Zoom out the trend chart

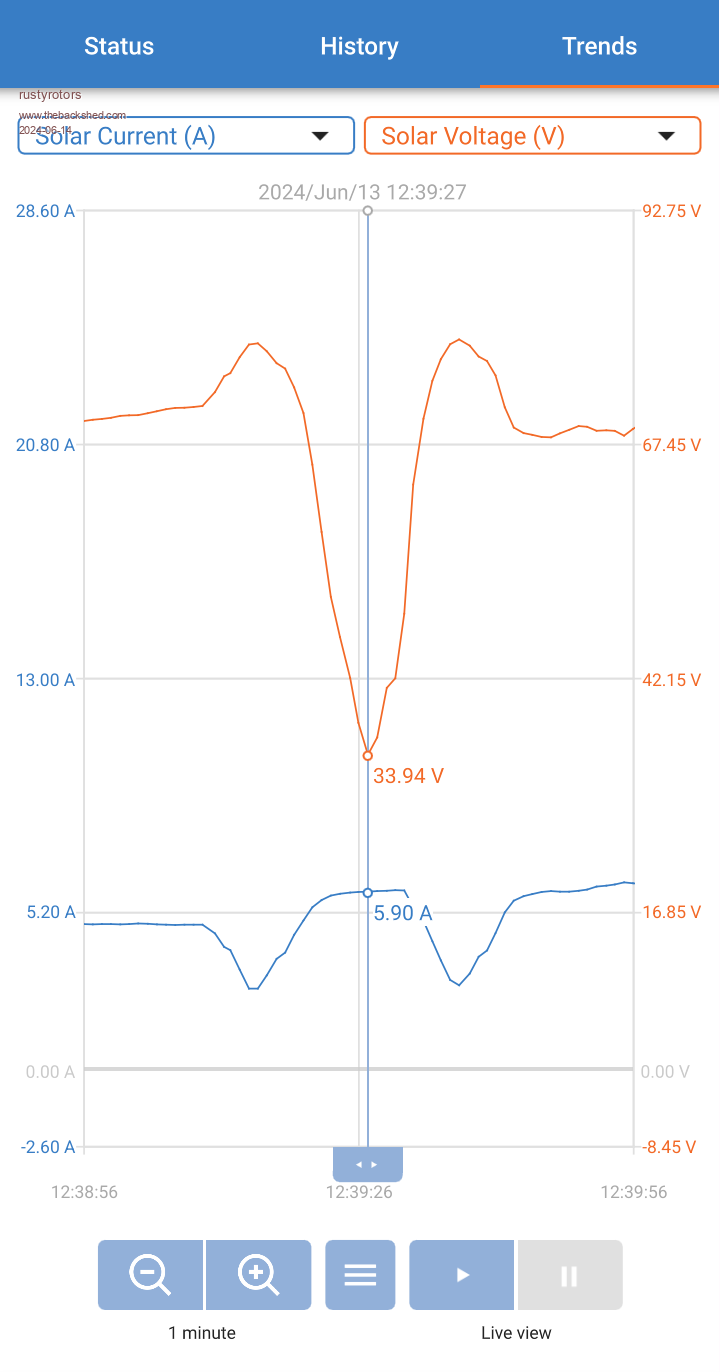151,1275
